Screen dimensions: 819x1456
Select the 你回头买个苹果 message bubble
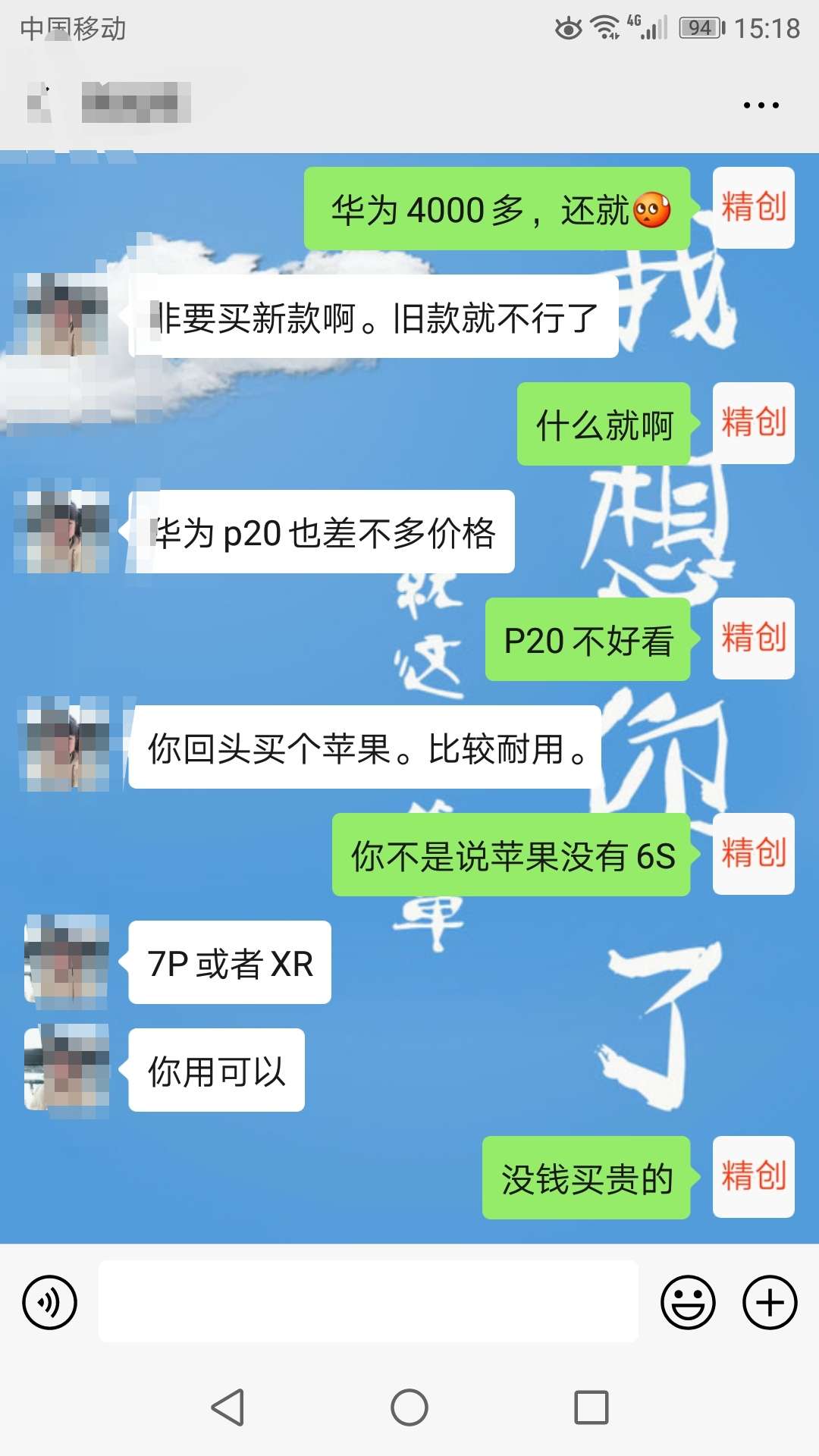[x=364, y=749]
